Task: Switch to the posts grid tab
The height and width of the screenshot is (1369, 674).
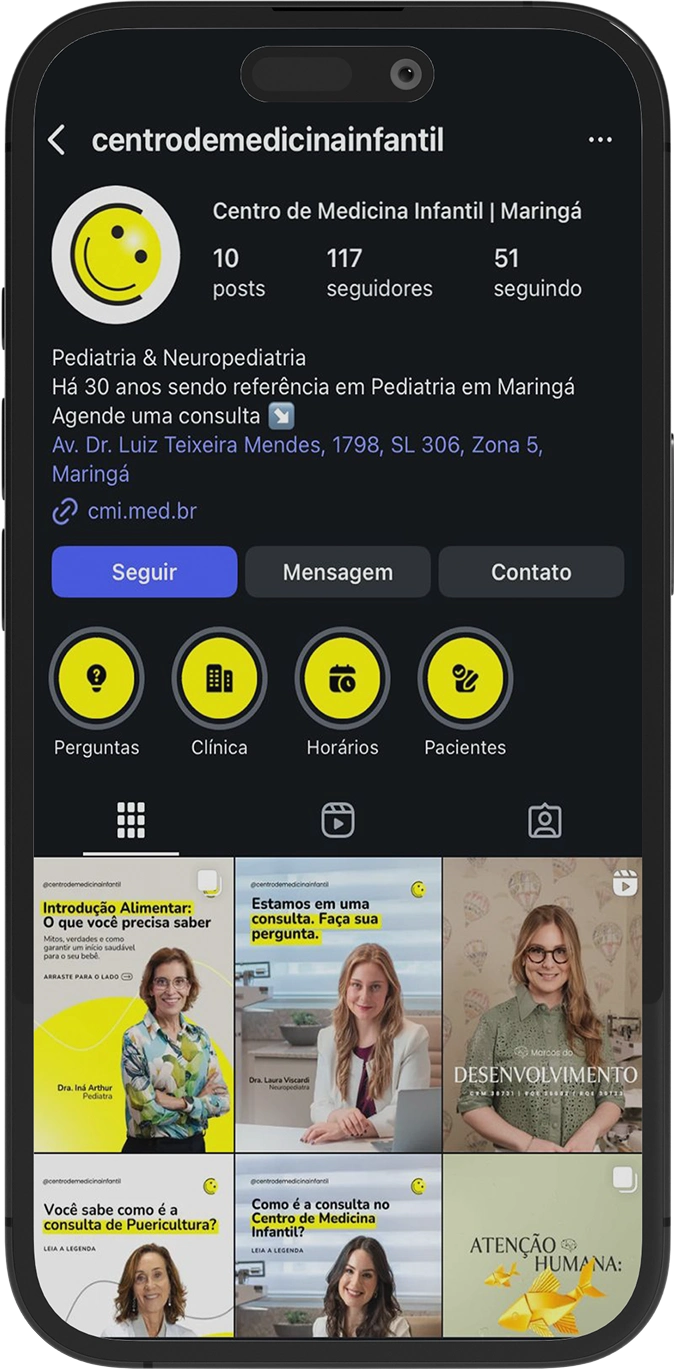Action: (131, 820)
